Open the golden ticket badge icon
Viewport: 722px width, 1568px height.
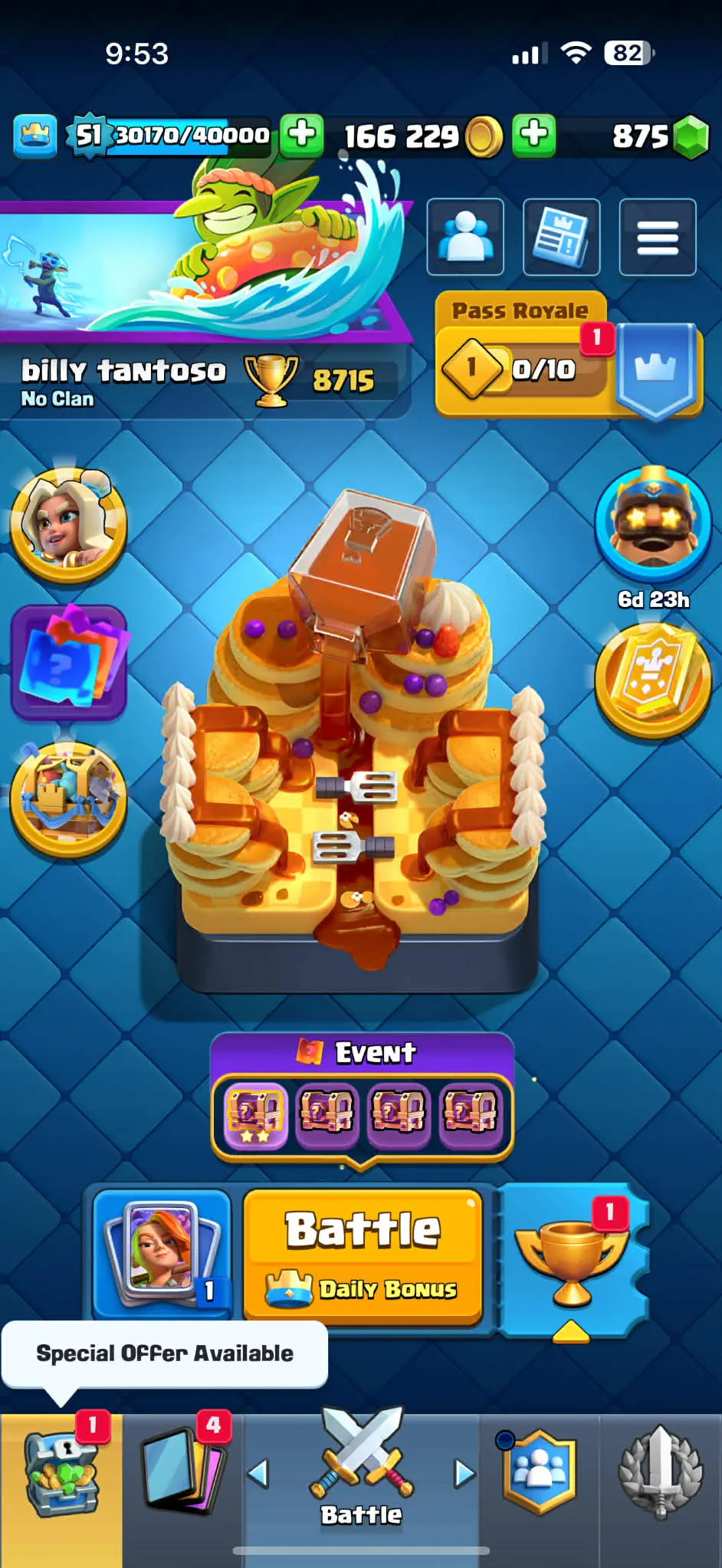653,681
